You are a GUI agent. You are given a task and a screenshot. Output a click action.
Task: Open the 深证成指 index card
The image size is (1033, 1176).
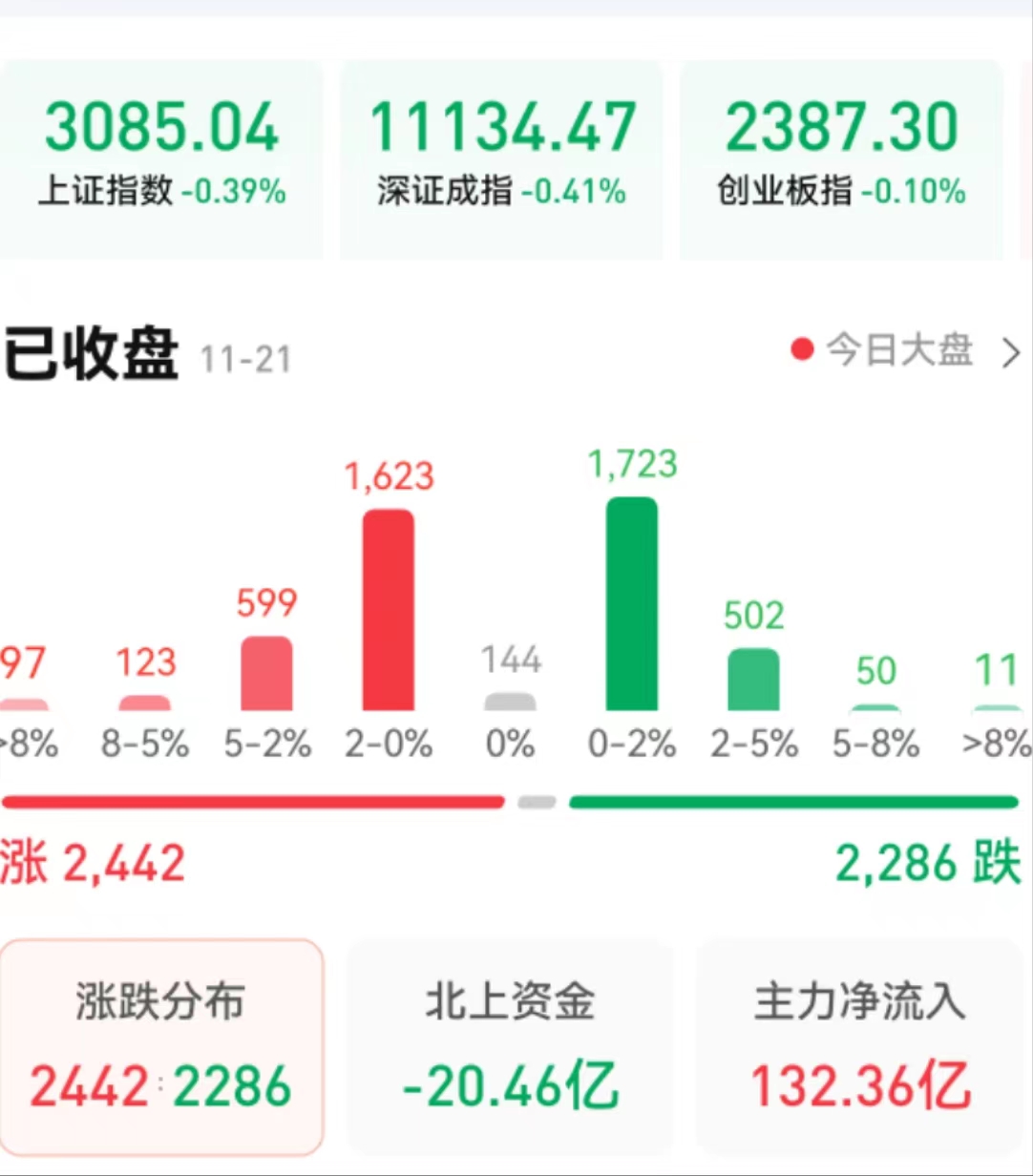pyautogui.click(x=502, y=158)
